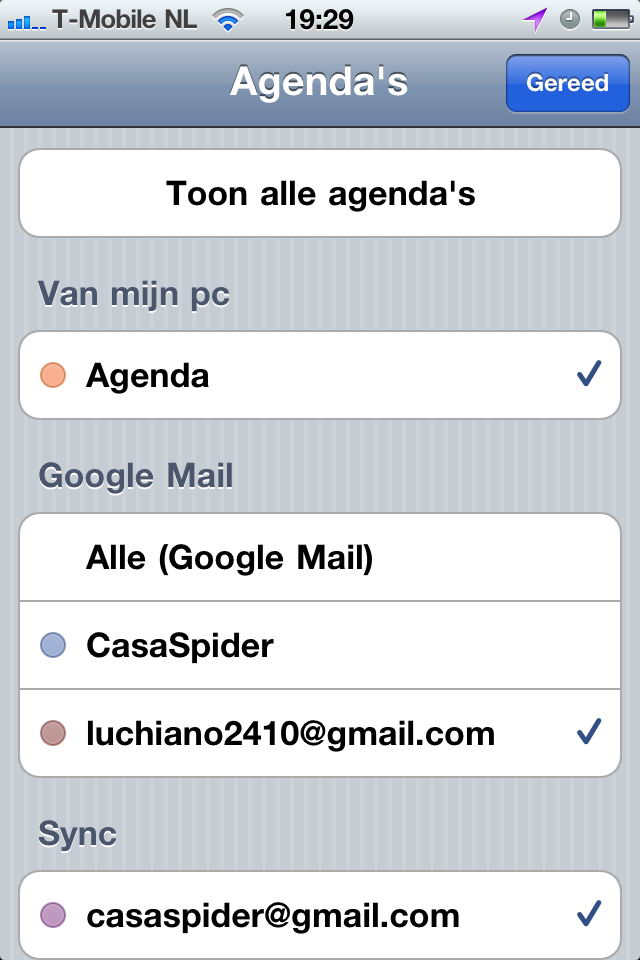This screenshot has height=960, width=640.
Task: Tap the Gereed button to finish
Action: 567,83
